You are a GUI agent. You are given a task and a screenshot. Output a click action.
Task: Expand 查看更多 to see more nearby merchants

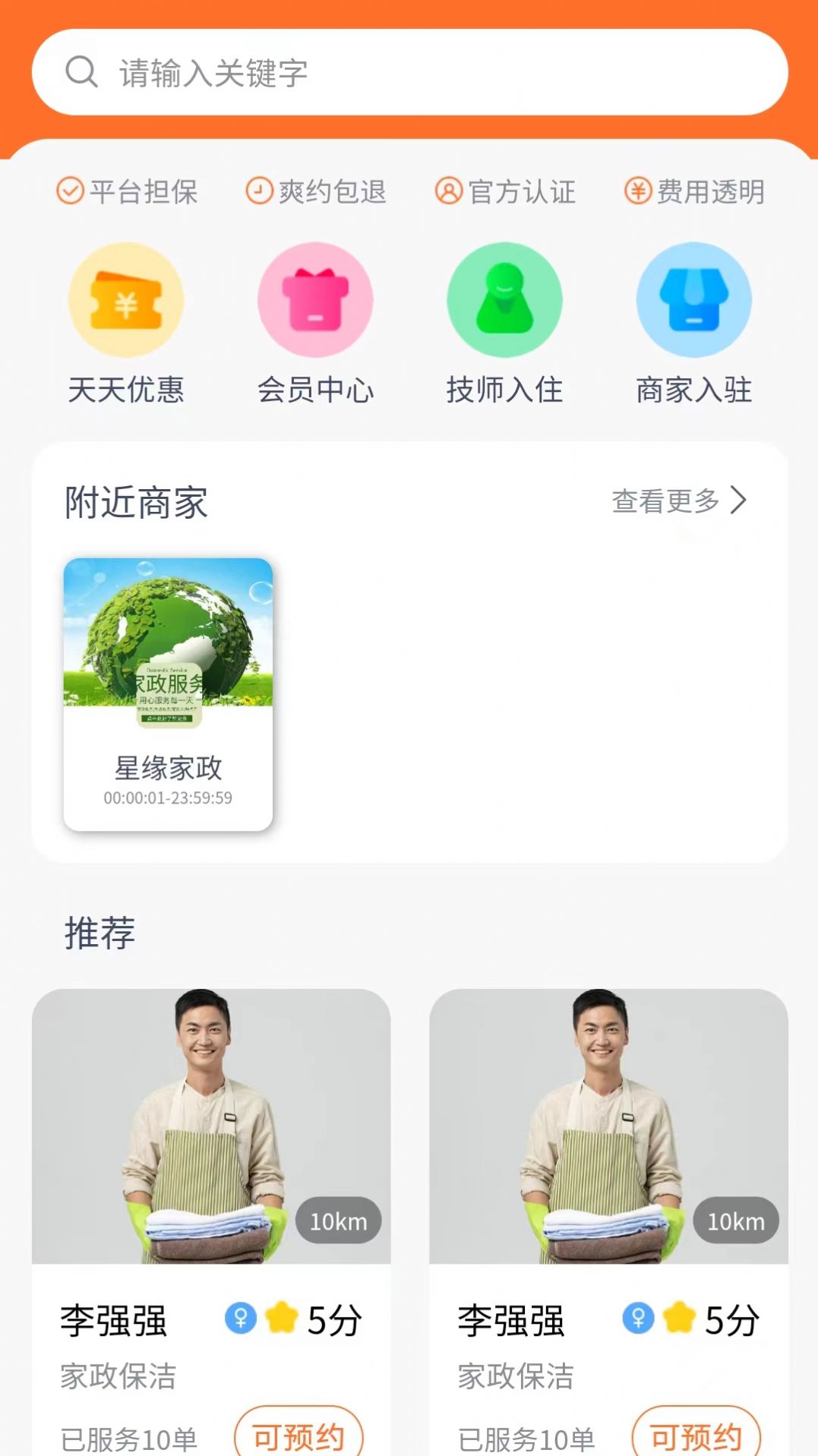[665, 501]
